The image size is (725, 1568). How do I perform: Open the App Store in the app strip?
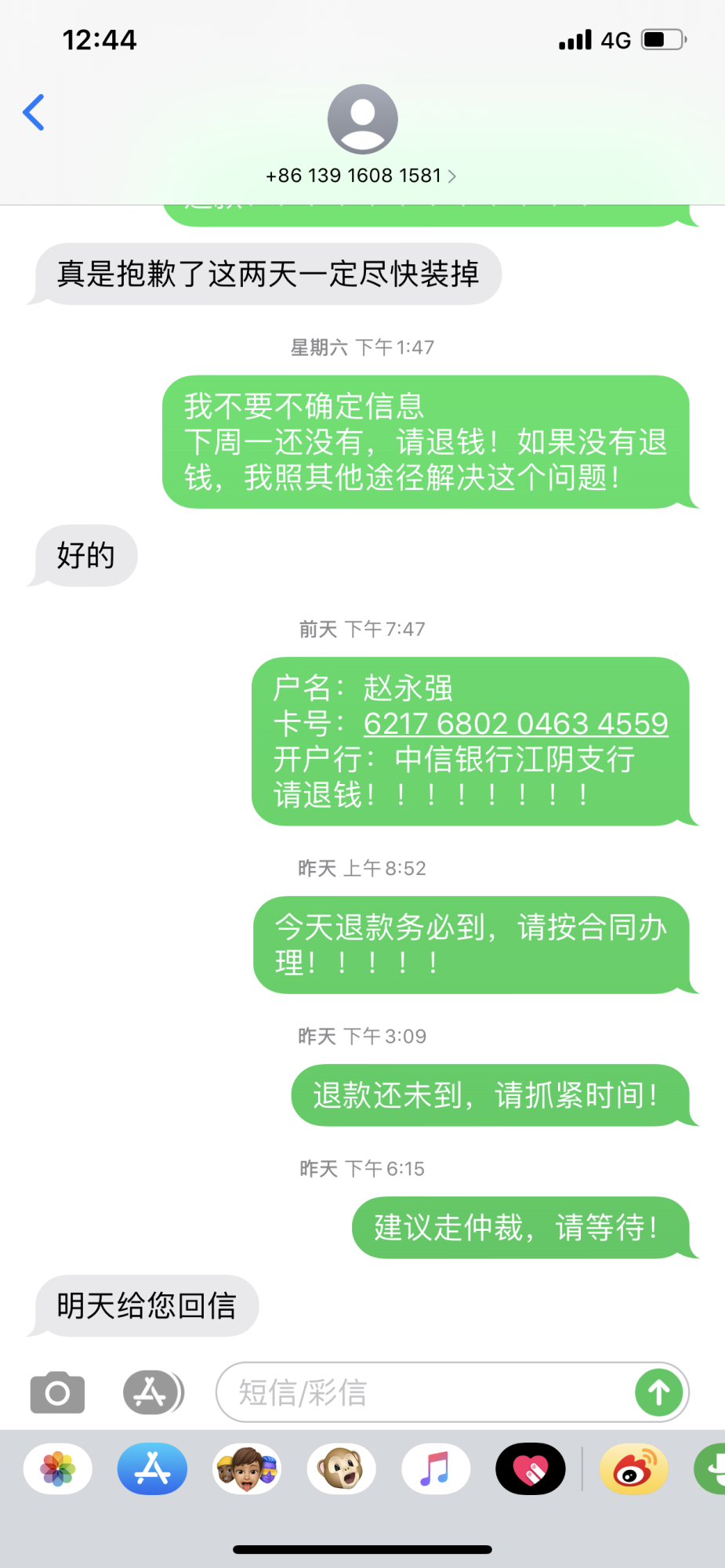pos(152,1468)
